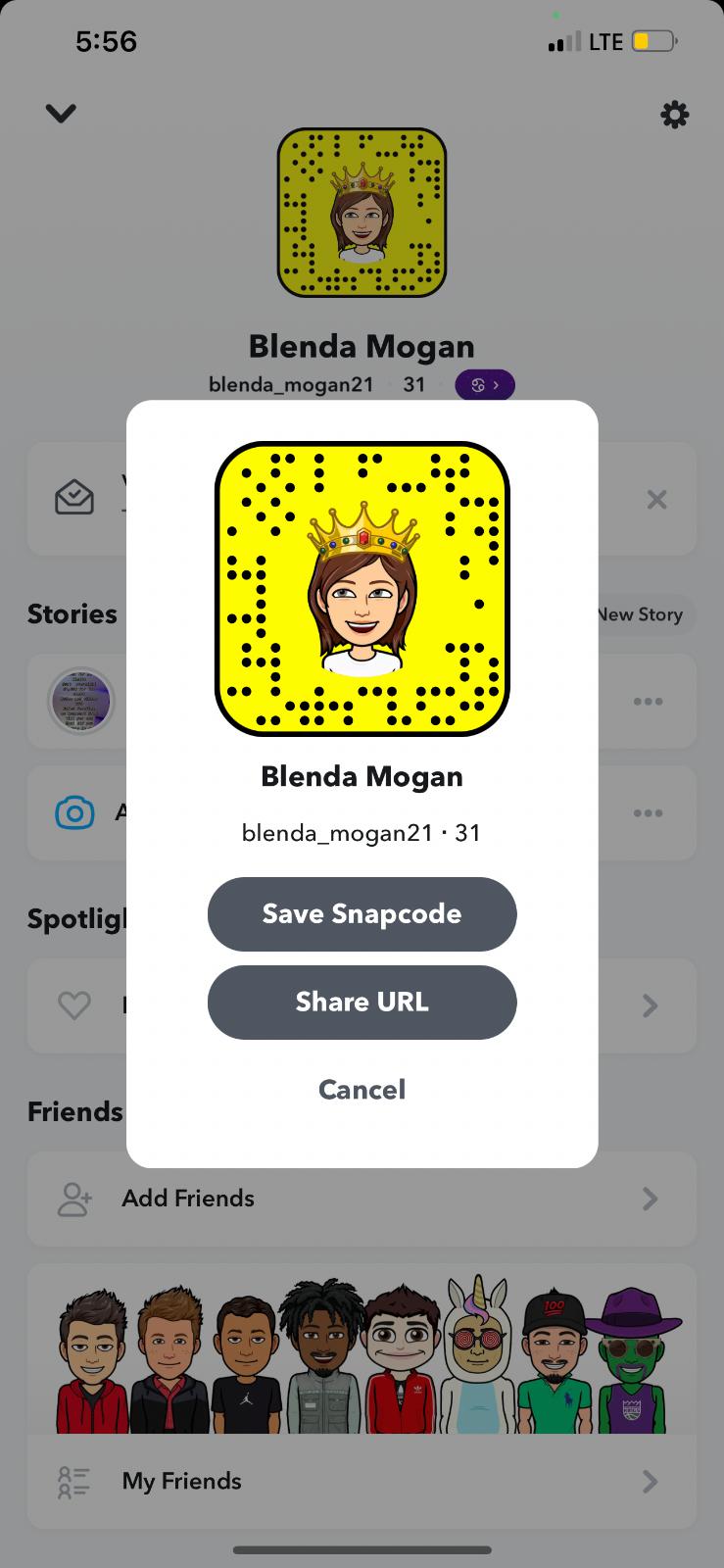Collapse the profile with the down chevron
724x1568 pixels.
(61, 114)
